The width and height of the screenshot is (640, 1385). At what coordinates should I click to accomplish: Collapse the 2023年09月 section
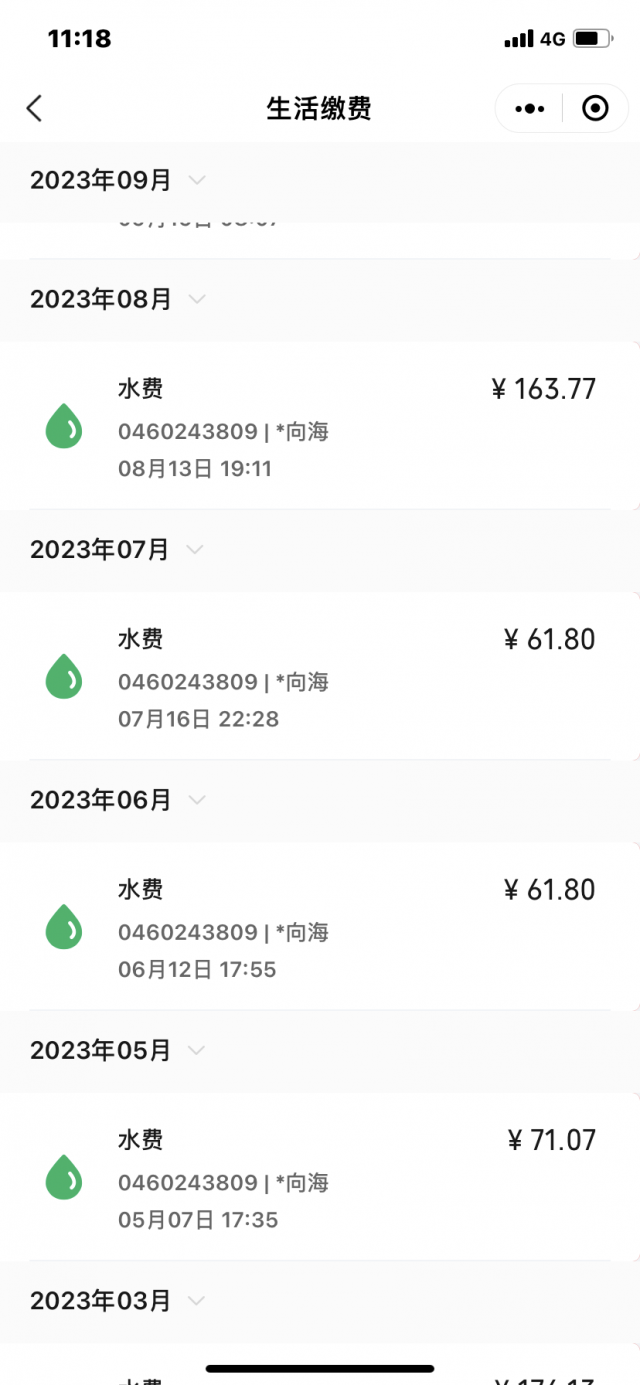(x=197, y=180)
